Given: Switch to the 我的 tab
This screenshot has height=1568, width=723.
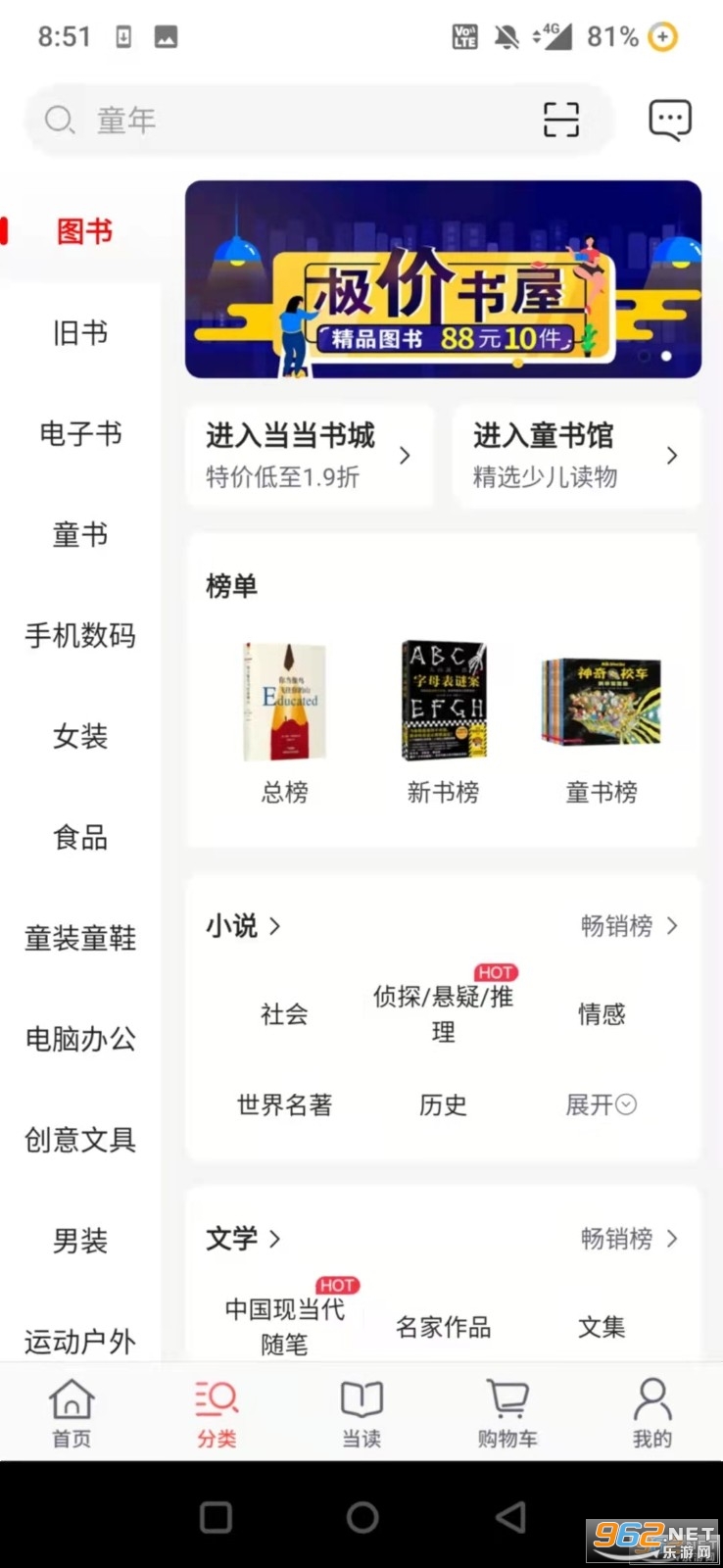Looking at the screenshot, I should coord(651,1412).
